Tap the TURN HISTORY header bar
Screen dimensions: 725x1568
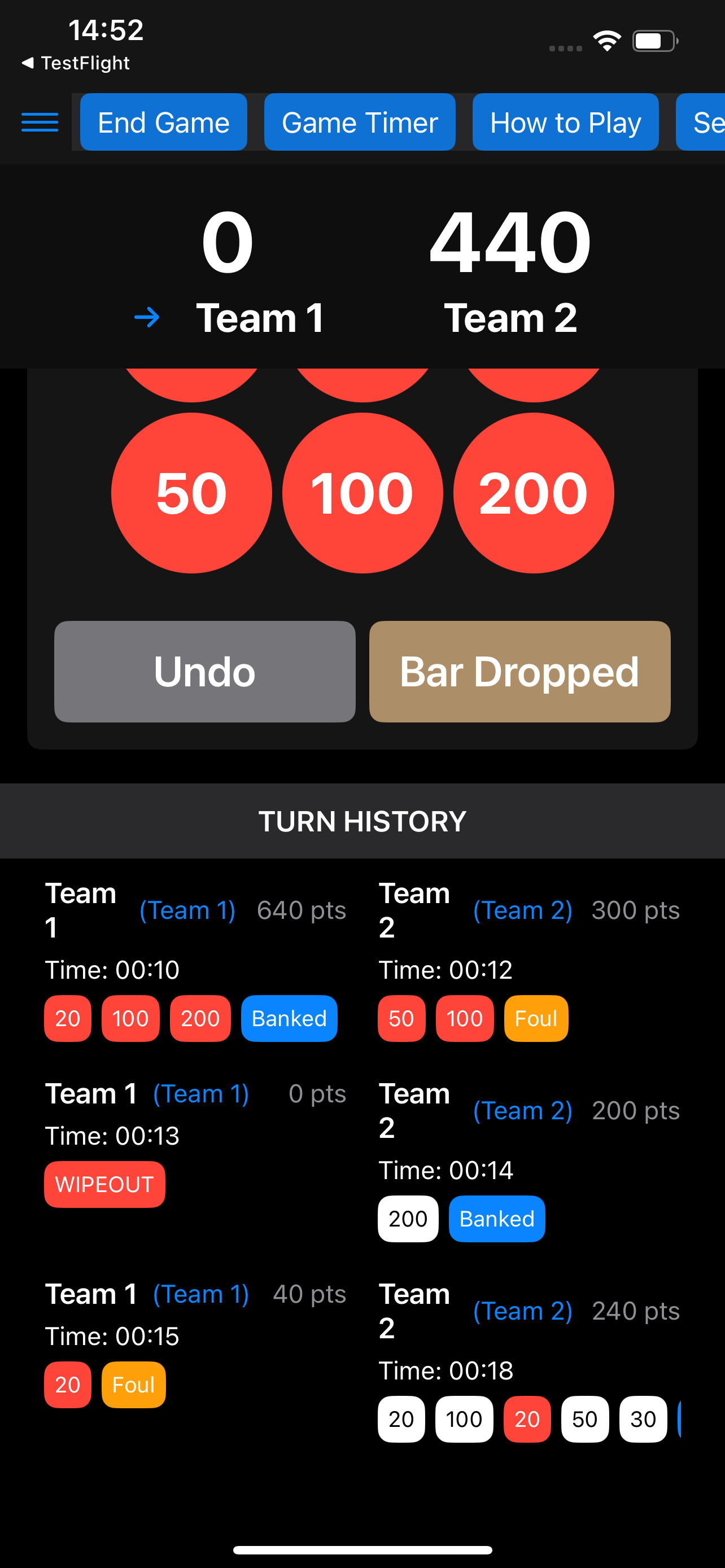tap(362, 821)
